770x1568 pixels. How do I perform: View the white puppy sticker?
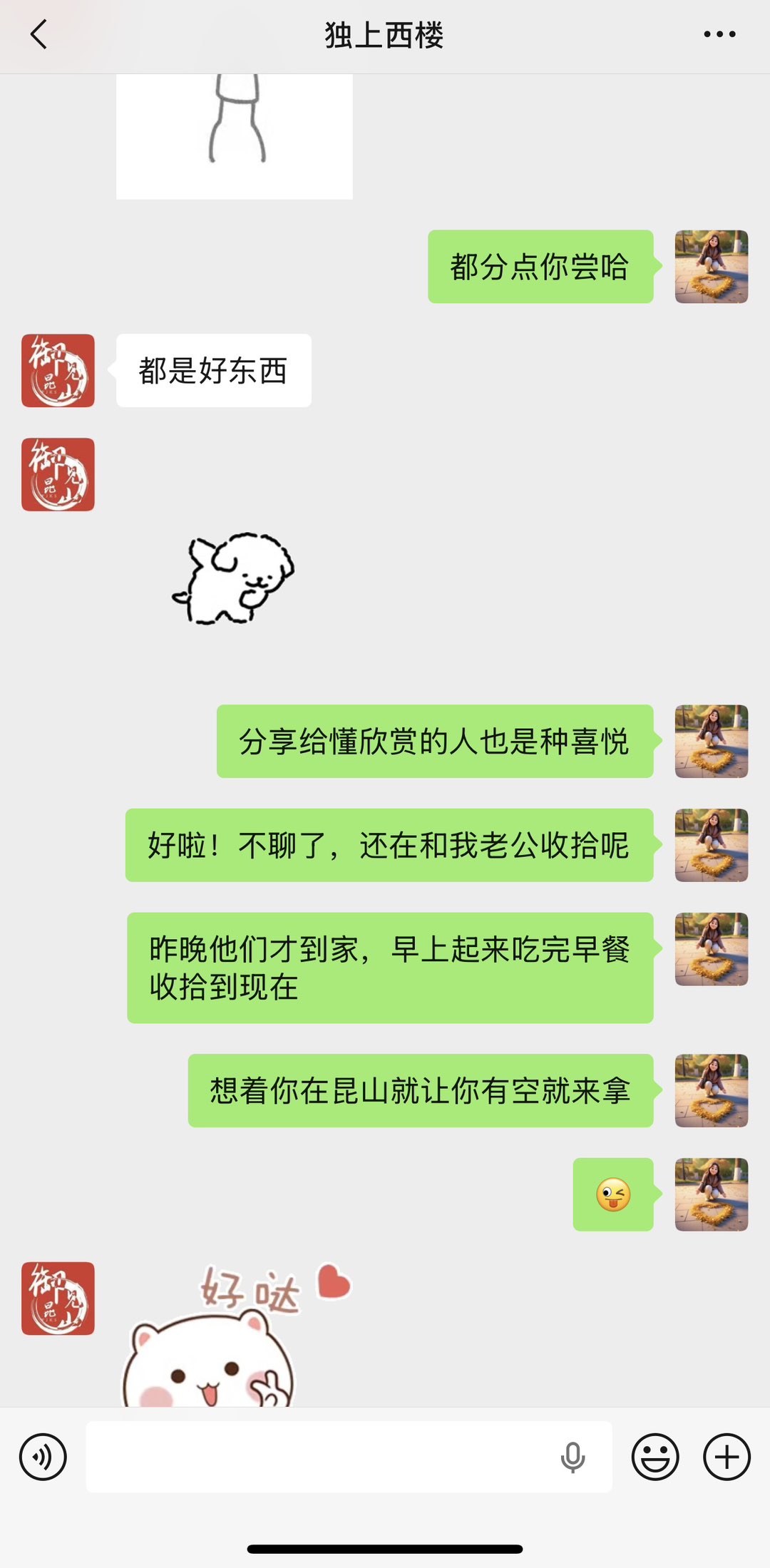234,579
